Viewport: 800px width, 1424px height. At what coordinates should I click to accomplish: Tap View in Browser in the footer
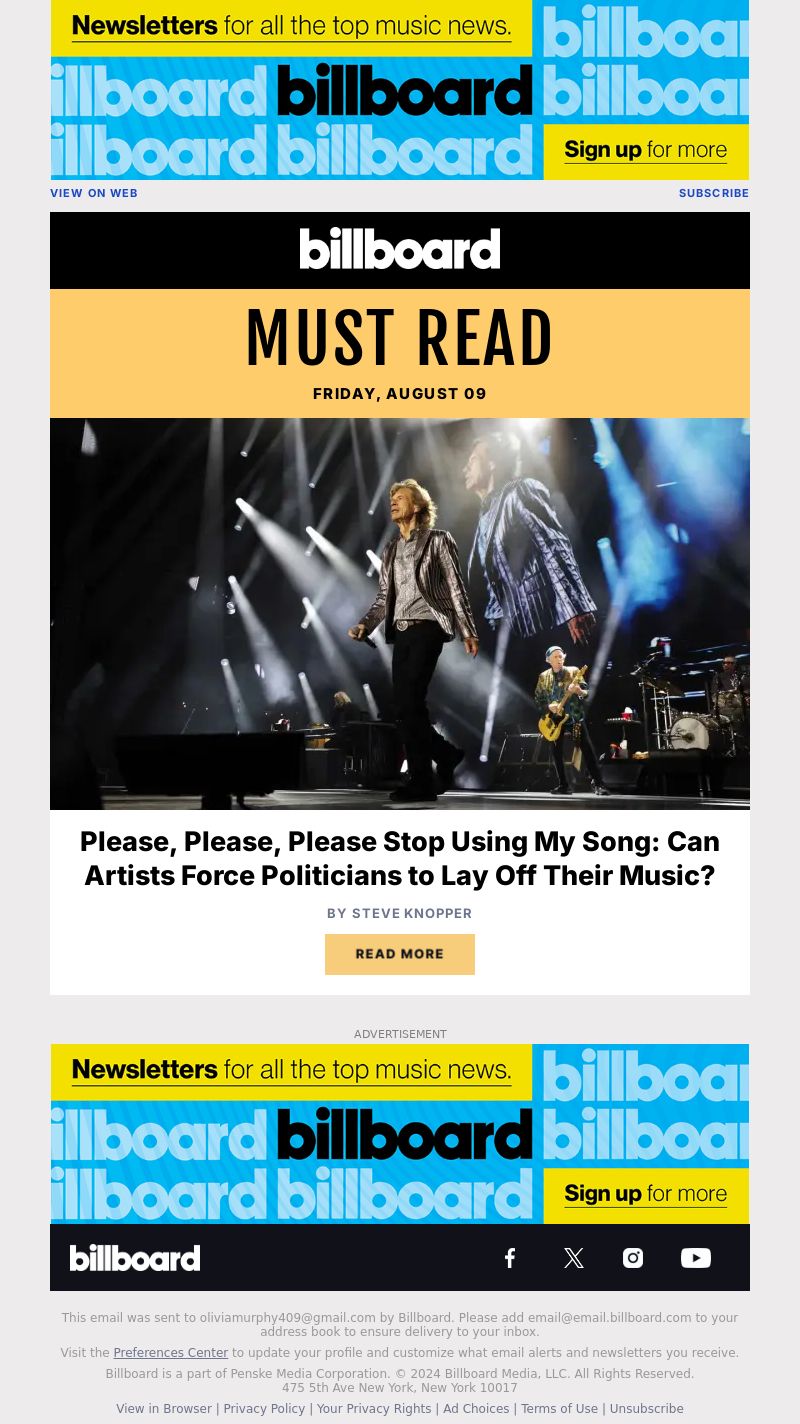[x=164, y=1409]
